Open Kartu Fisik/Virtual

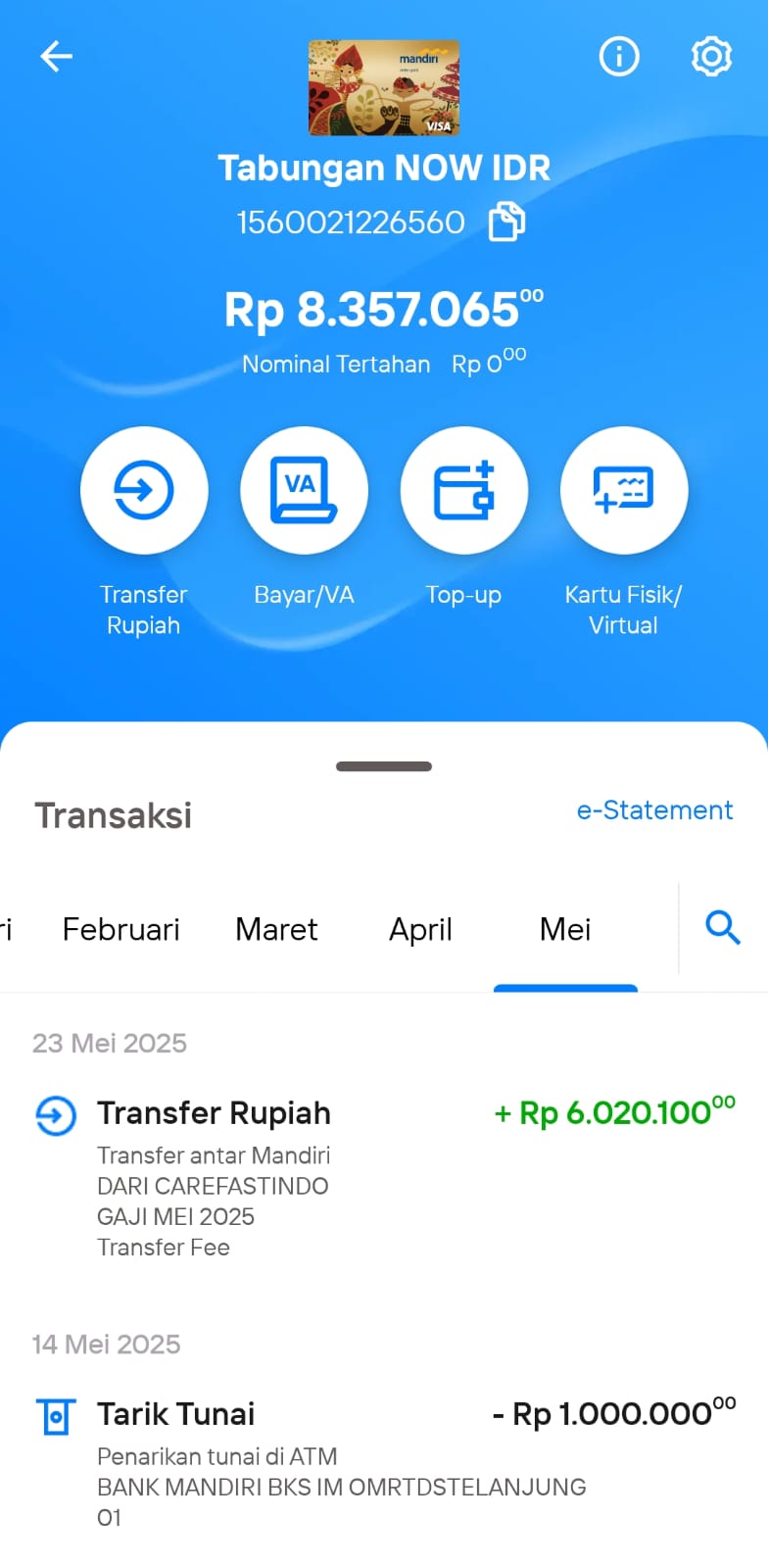624,490
